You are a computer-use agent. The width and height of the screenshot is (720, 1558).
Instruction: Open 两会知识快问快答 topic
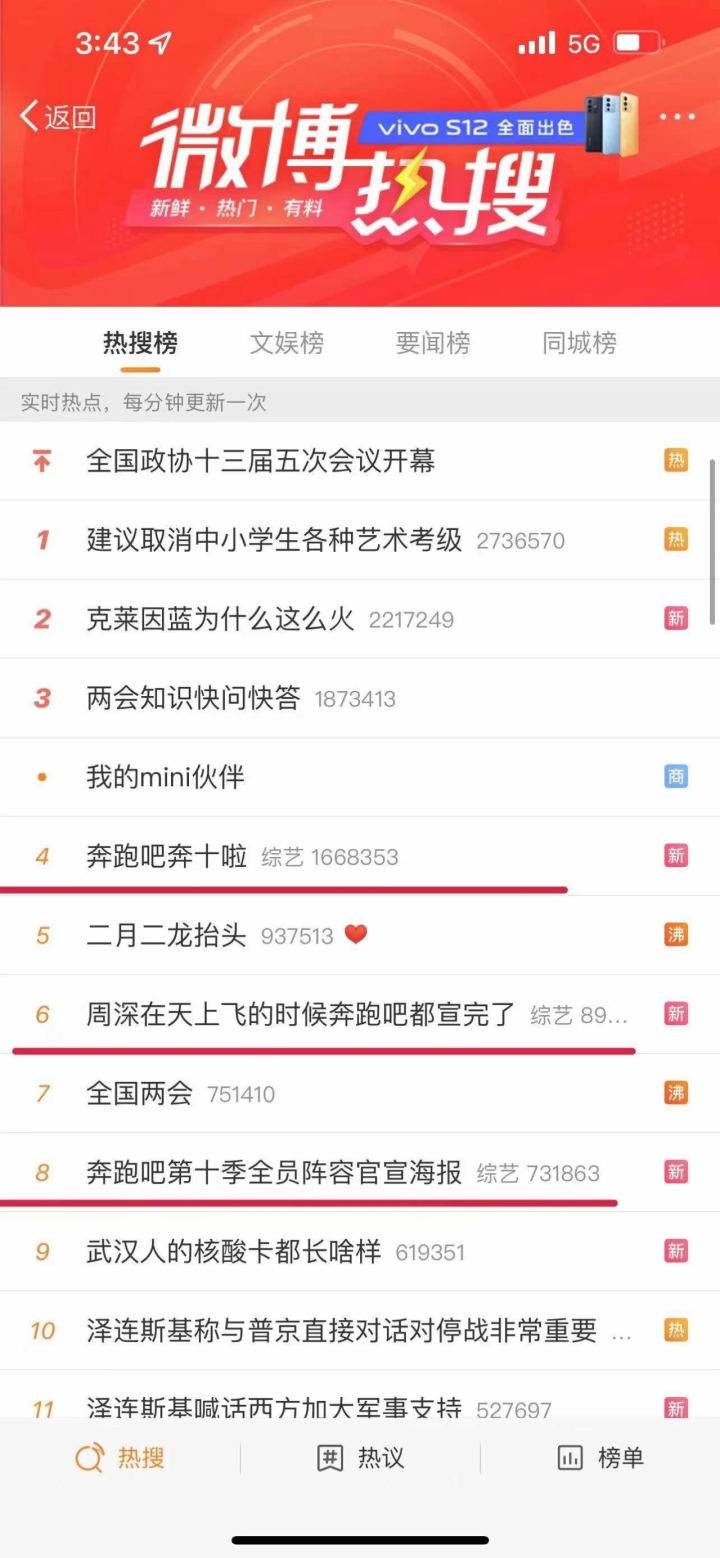pyautogui.click(x=193, y=698)
